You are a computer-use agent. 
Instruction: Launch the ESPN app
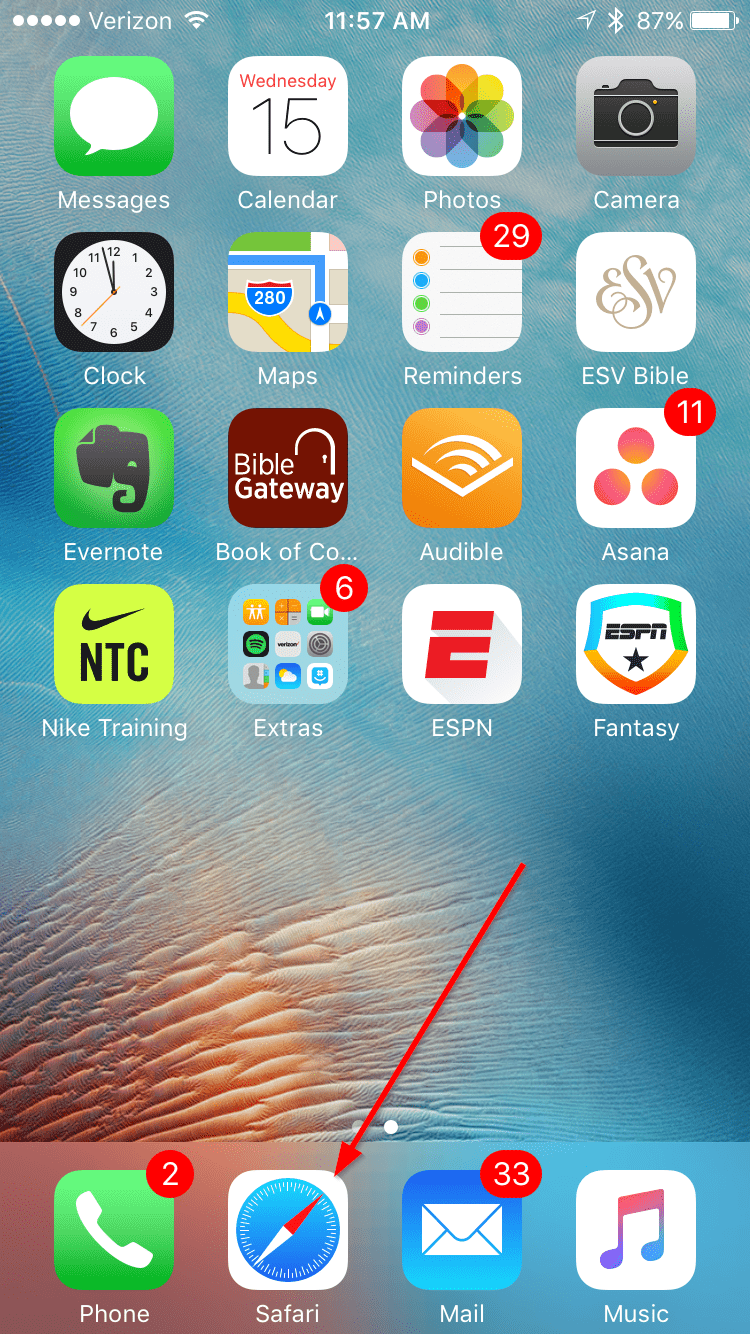(x=462, y=644)
